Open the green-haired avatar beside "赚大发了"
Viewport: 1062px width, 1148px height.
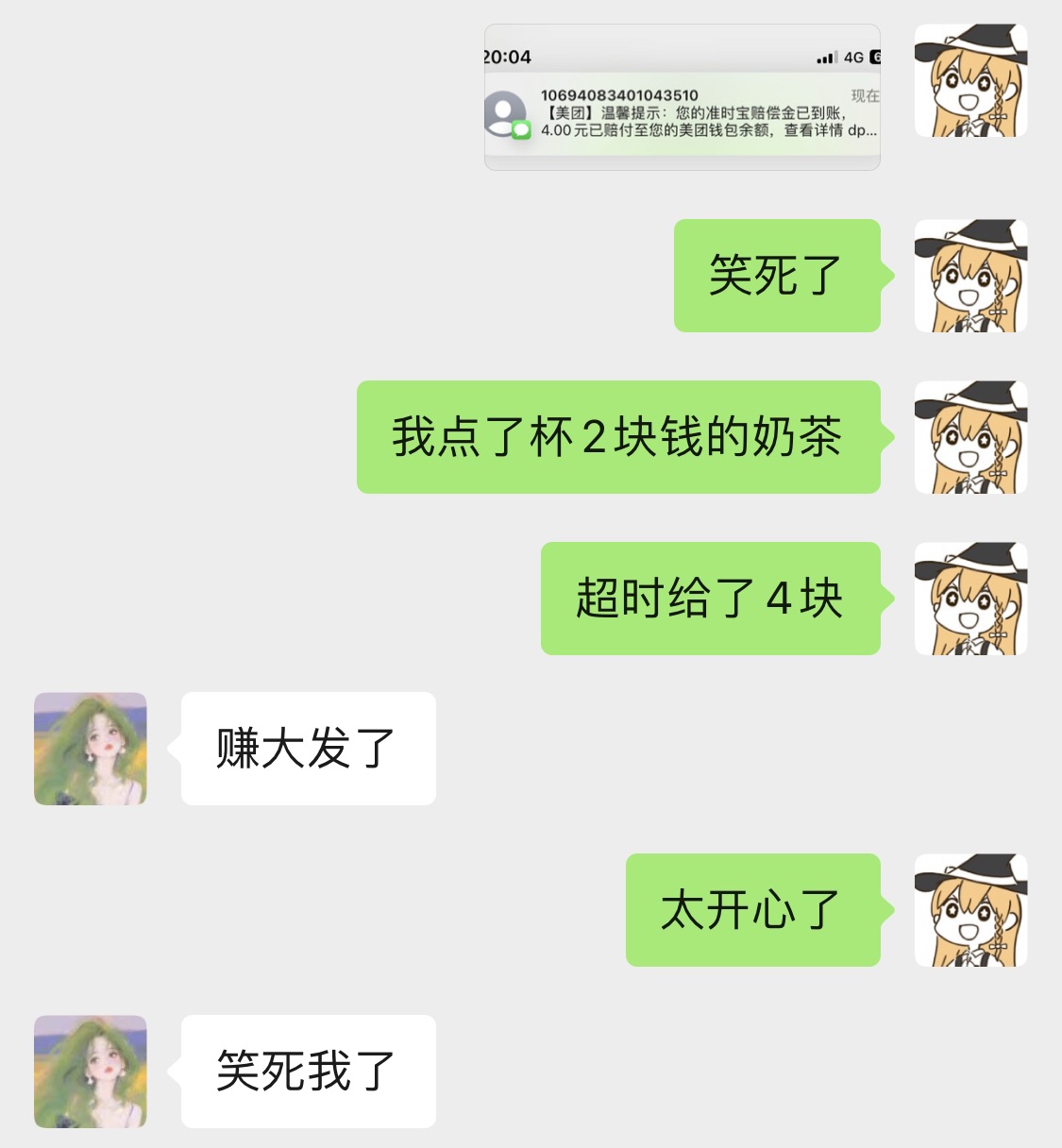click(x=91, y=749)
